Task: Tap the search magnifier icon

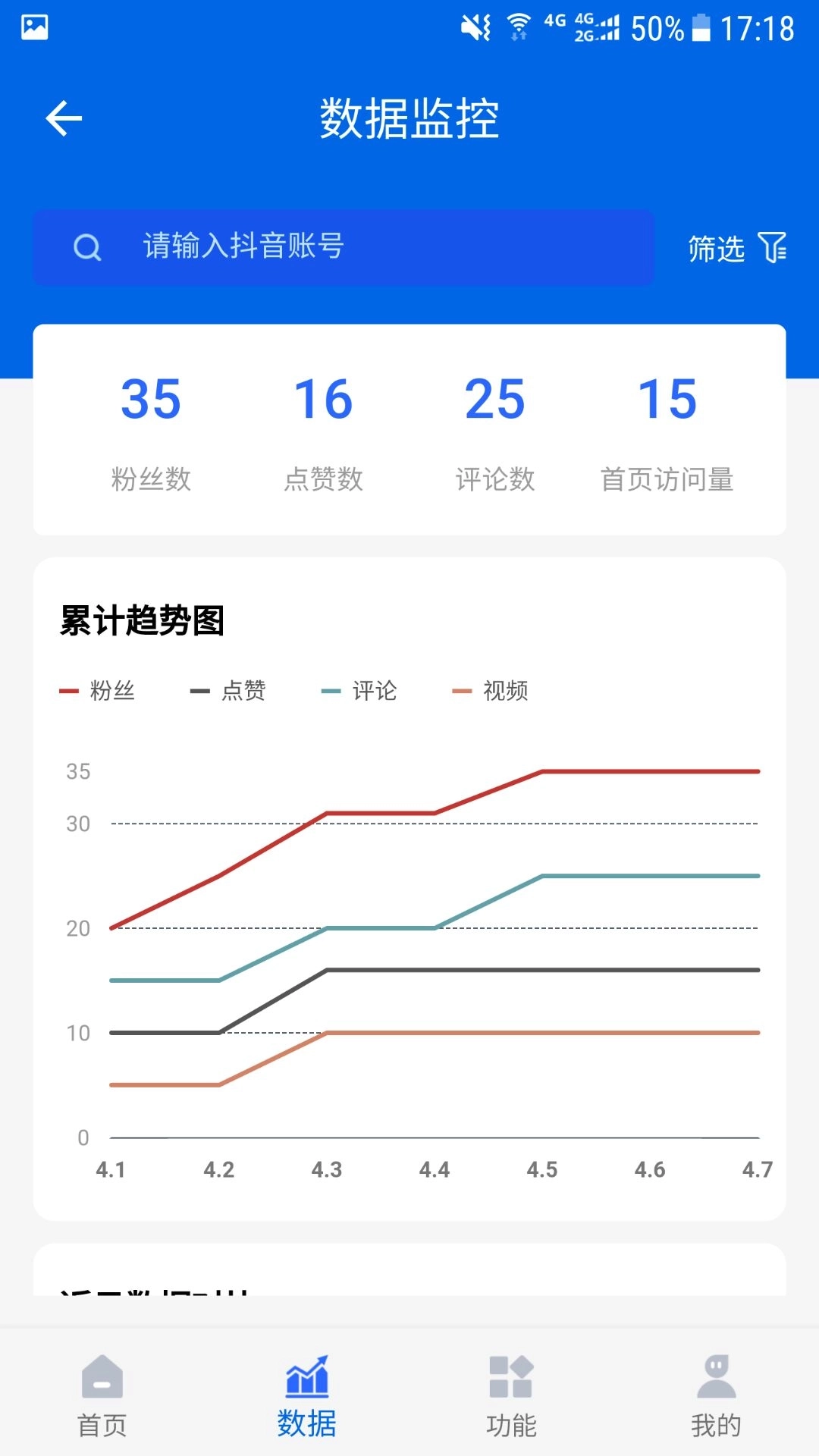Action: [x=86, y=247]
